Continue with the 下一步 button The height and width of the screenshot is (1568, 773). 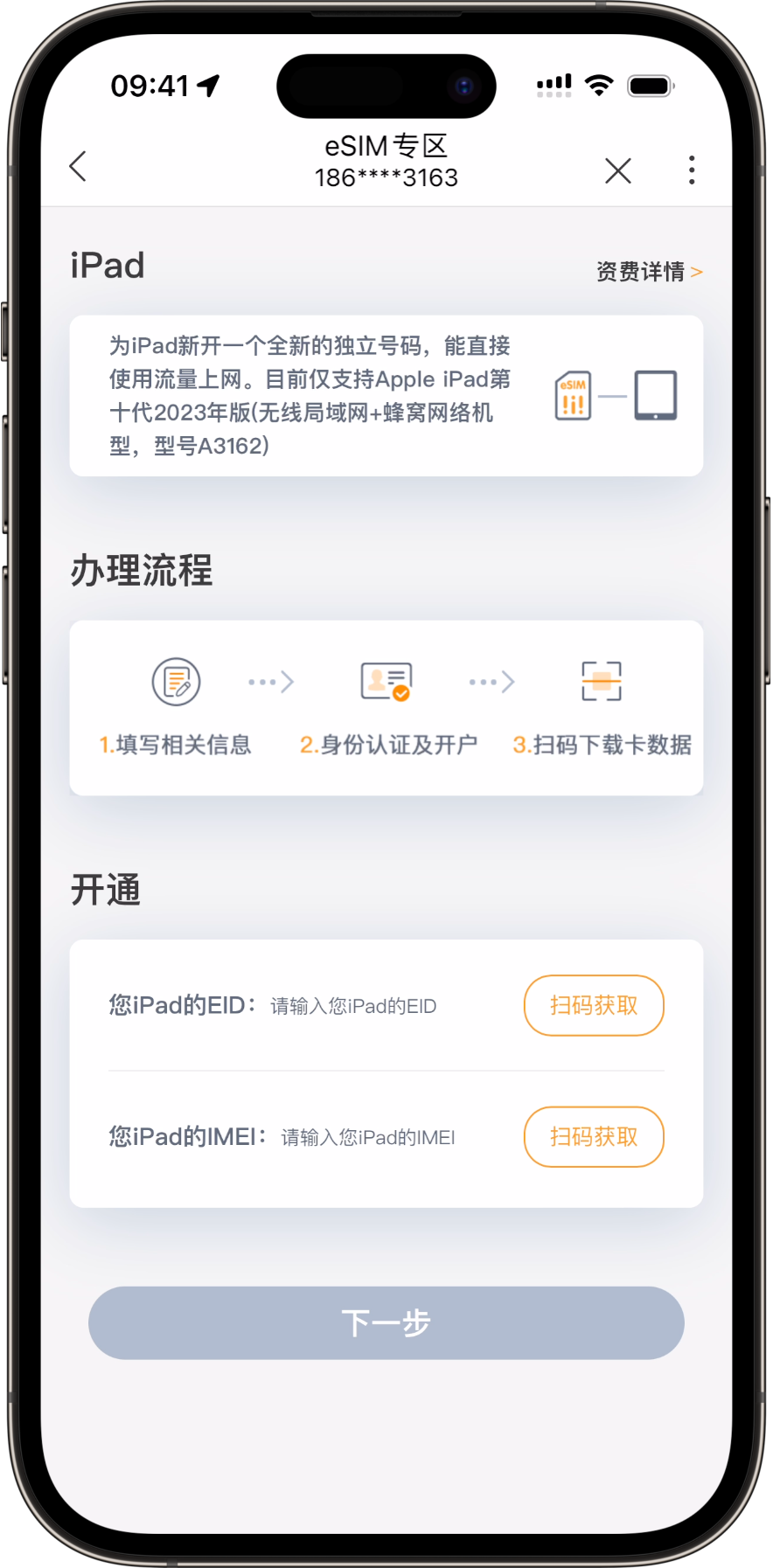coord(386,1322)
